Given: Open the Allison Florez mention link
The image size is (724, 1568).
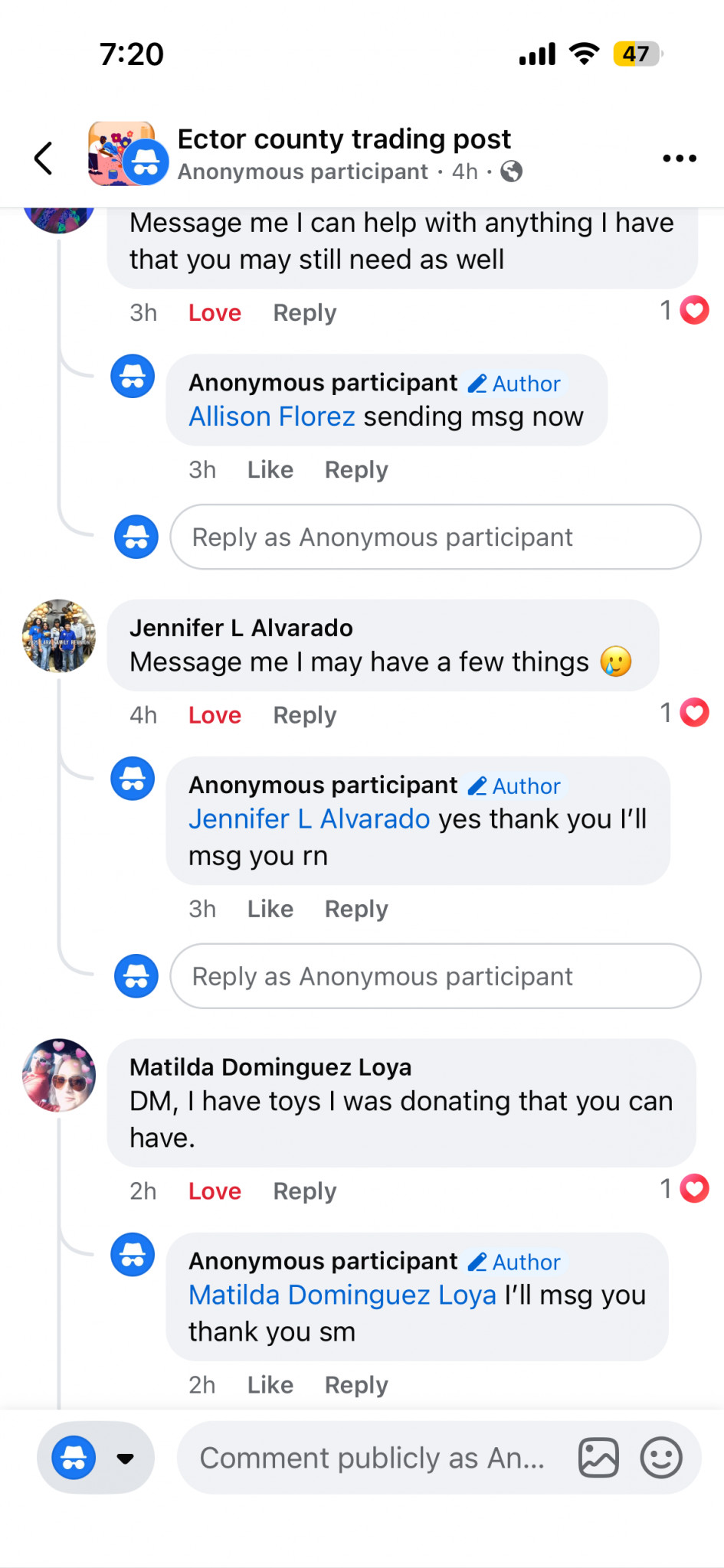Looking at the screenshot, I should click(272, 417).
